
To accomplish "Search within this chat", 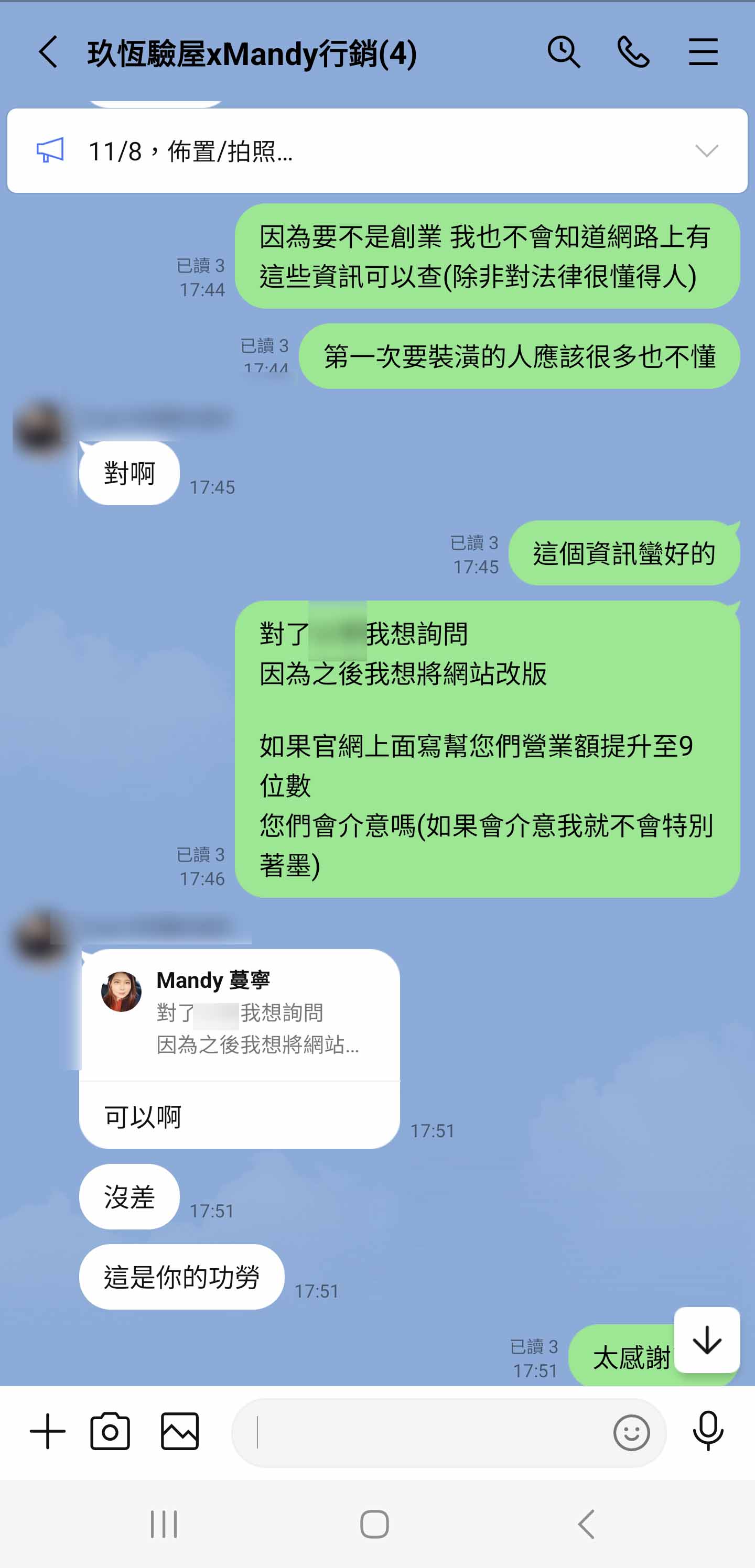I will [563, 52].
